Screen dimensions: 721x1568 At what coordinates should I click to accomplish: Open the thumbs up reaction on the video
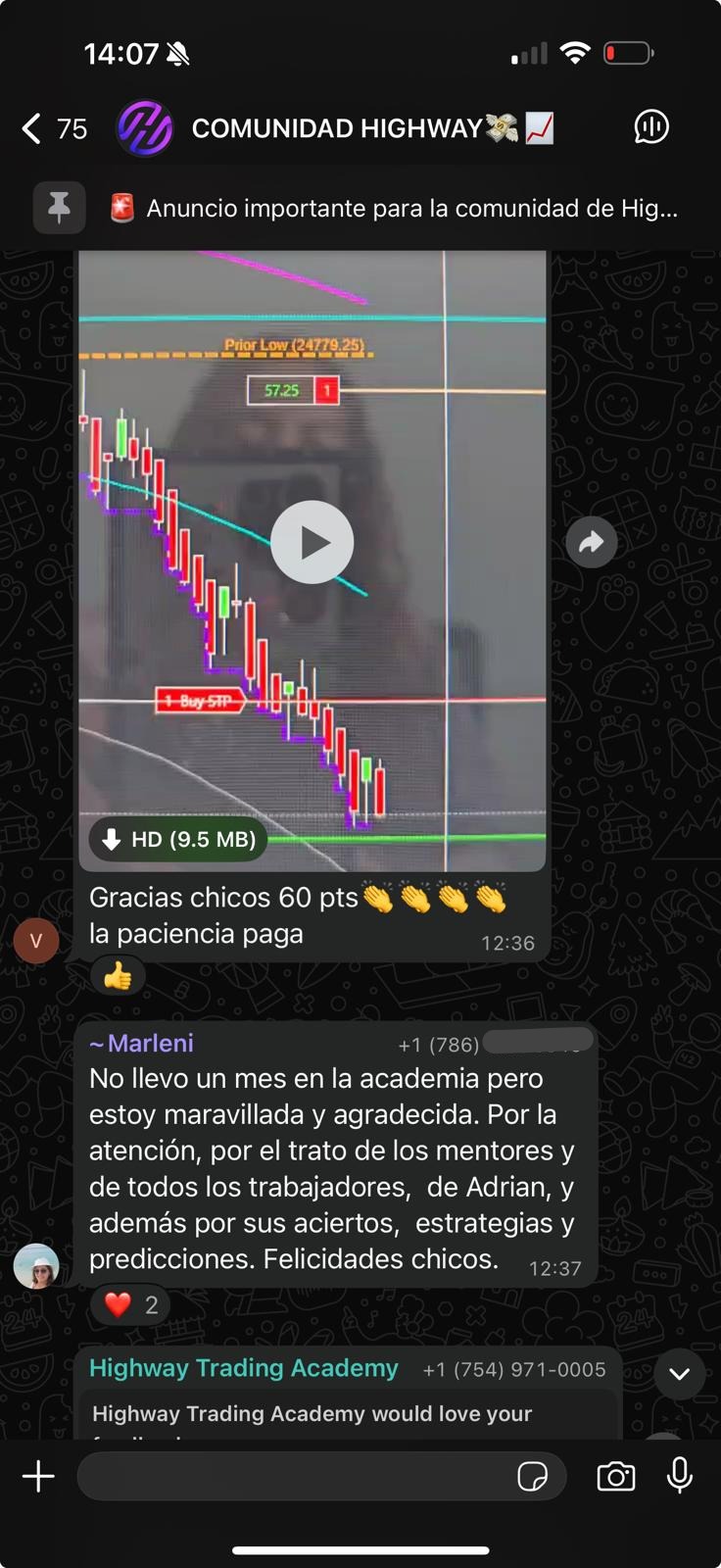pos(118,976)
